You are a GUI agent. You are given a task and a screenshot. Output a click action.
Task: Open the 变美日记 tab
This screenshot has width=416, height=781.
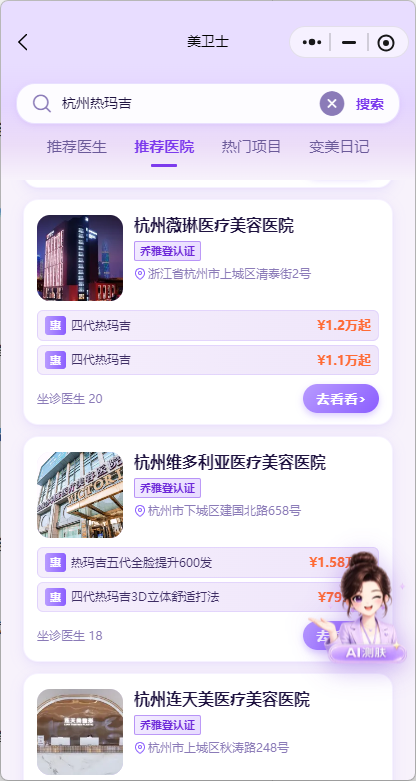tap(339, 147)
